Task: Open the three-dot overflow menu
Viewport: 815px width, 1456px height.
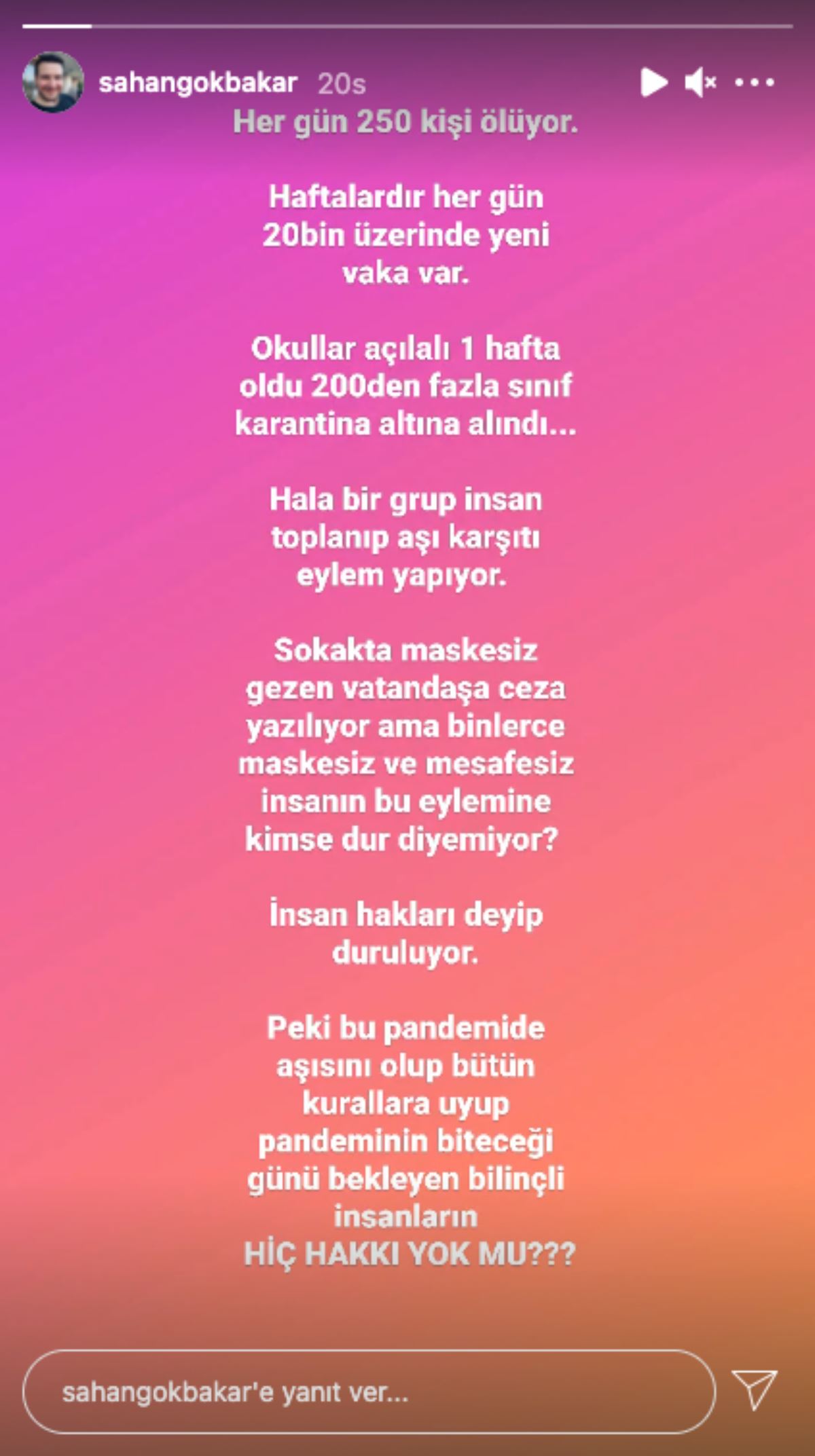Action: tap(755, 83)
